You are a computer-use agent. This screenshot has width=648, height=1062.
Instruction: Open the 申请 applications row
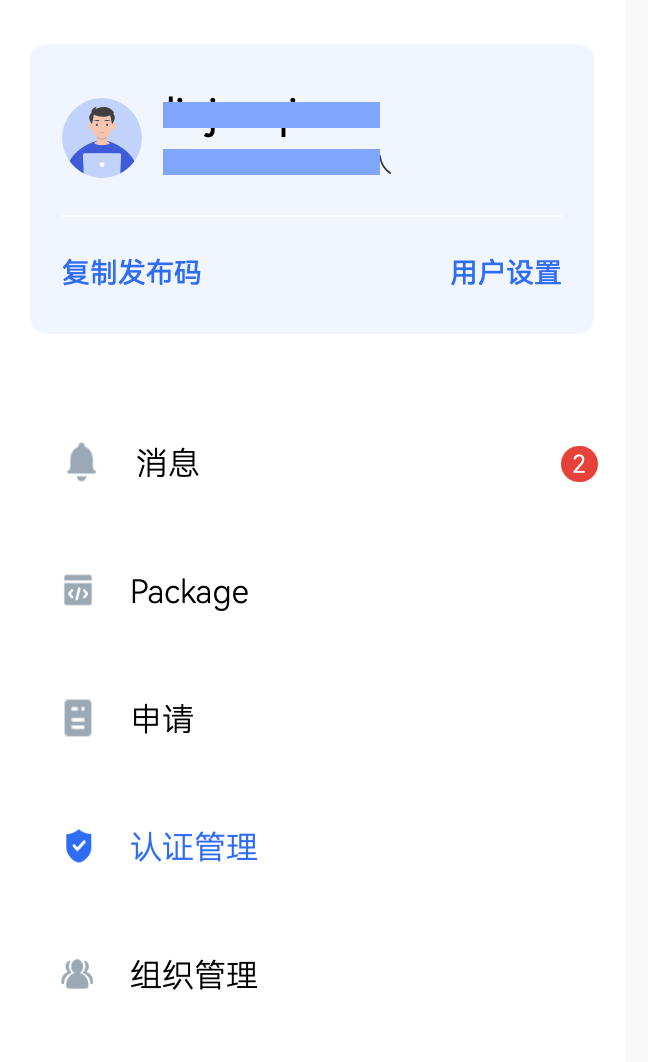(x=162, y=719)
